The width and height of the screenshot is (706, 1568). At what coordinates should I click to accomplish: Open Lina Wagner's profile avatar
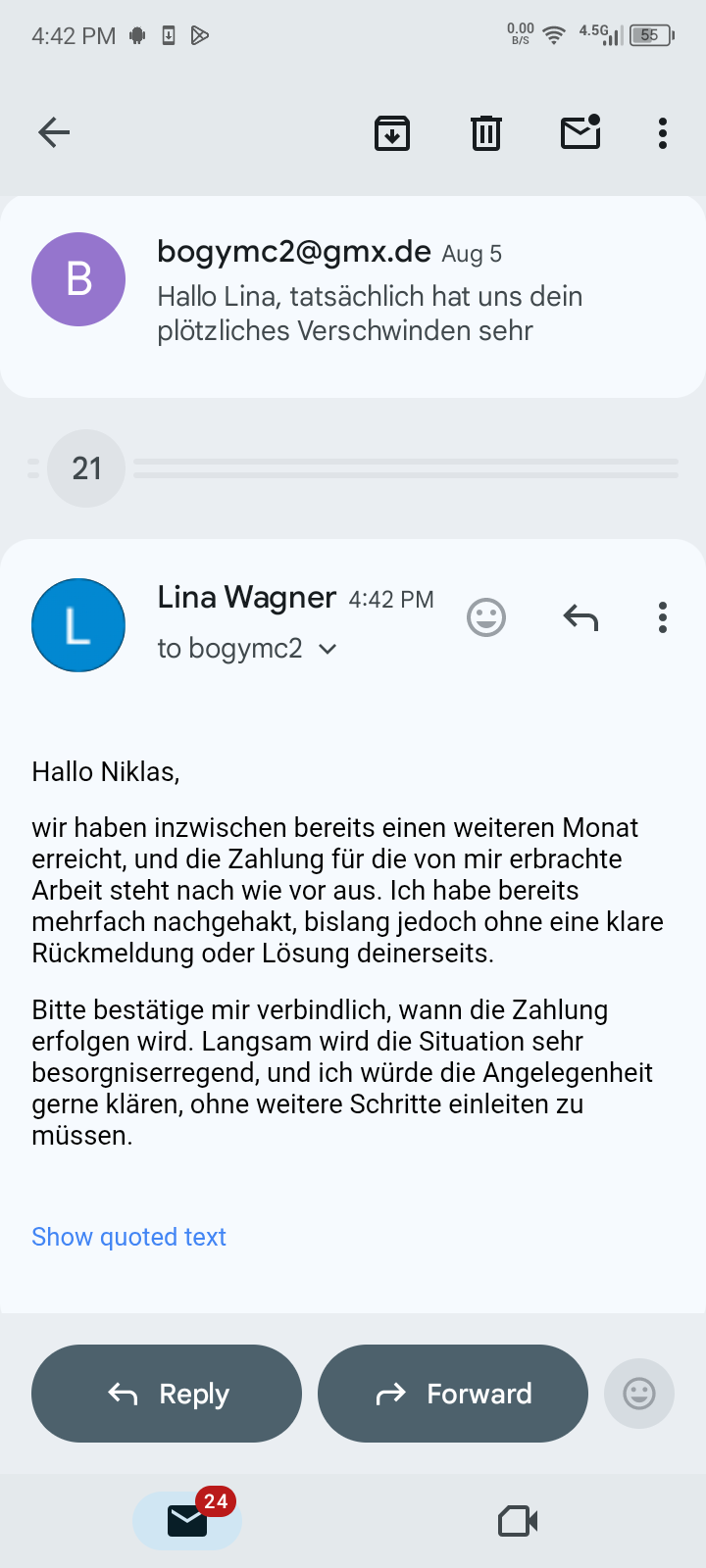click(78, 625)
